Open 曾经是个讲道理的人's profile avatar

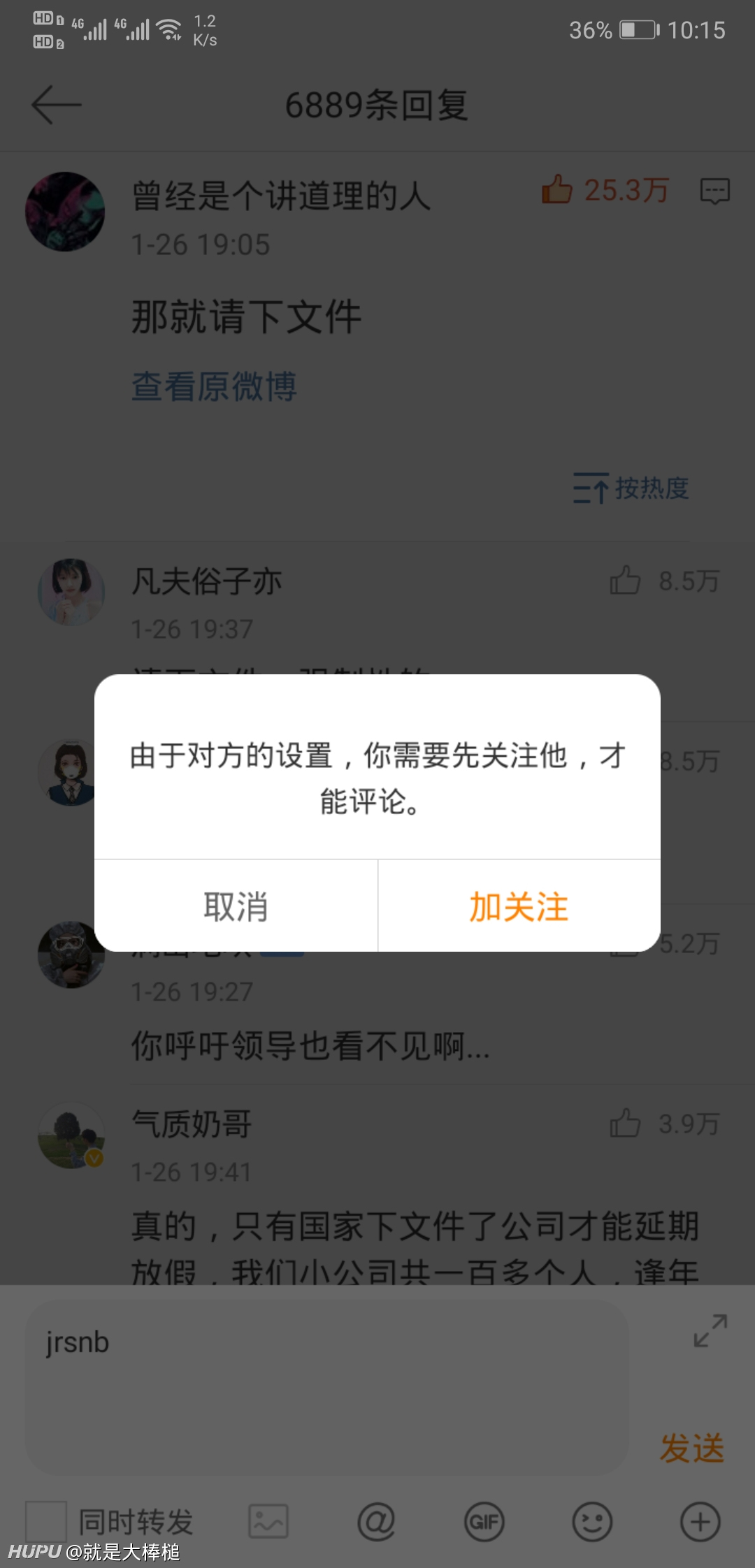point(65,212)
